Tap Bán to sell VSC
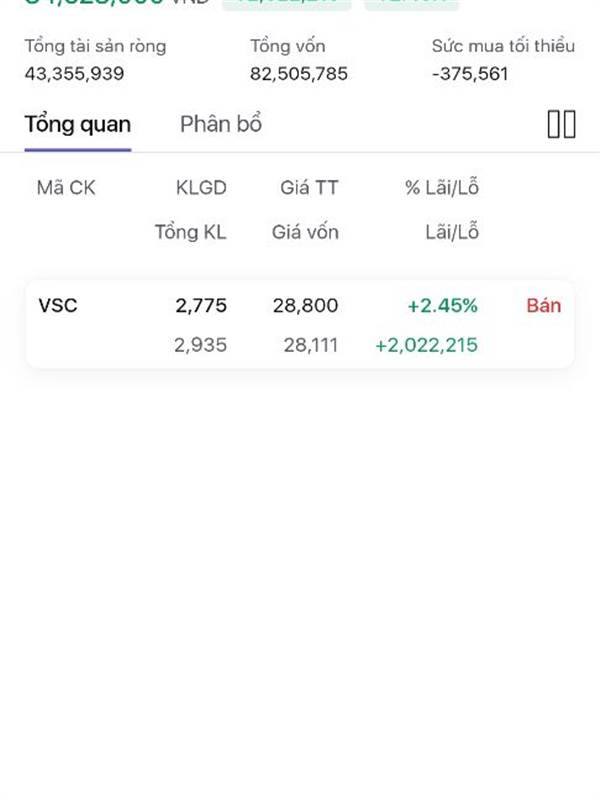This screenshot has width=600, height=800. (x=543, y=306)
